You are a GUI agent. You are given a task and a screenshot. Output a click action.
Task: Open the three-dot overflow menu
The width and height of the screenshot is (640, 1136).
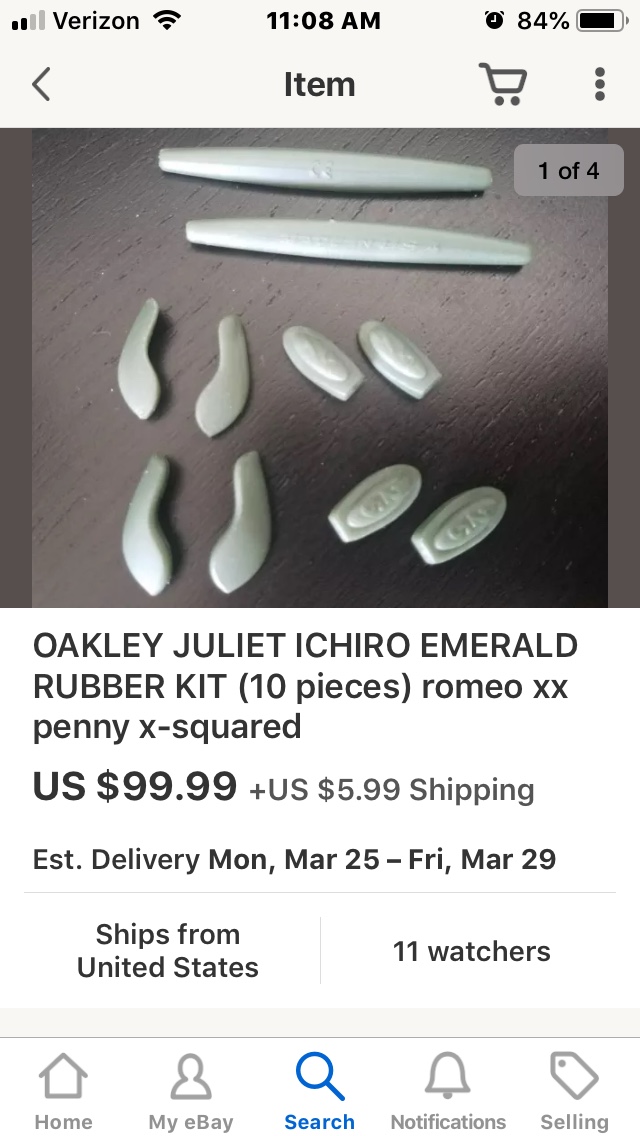(599, 85)
